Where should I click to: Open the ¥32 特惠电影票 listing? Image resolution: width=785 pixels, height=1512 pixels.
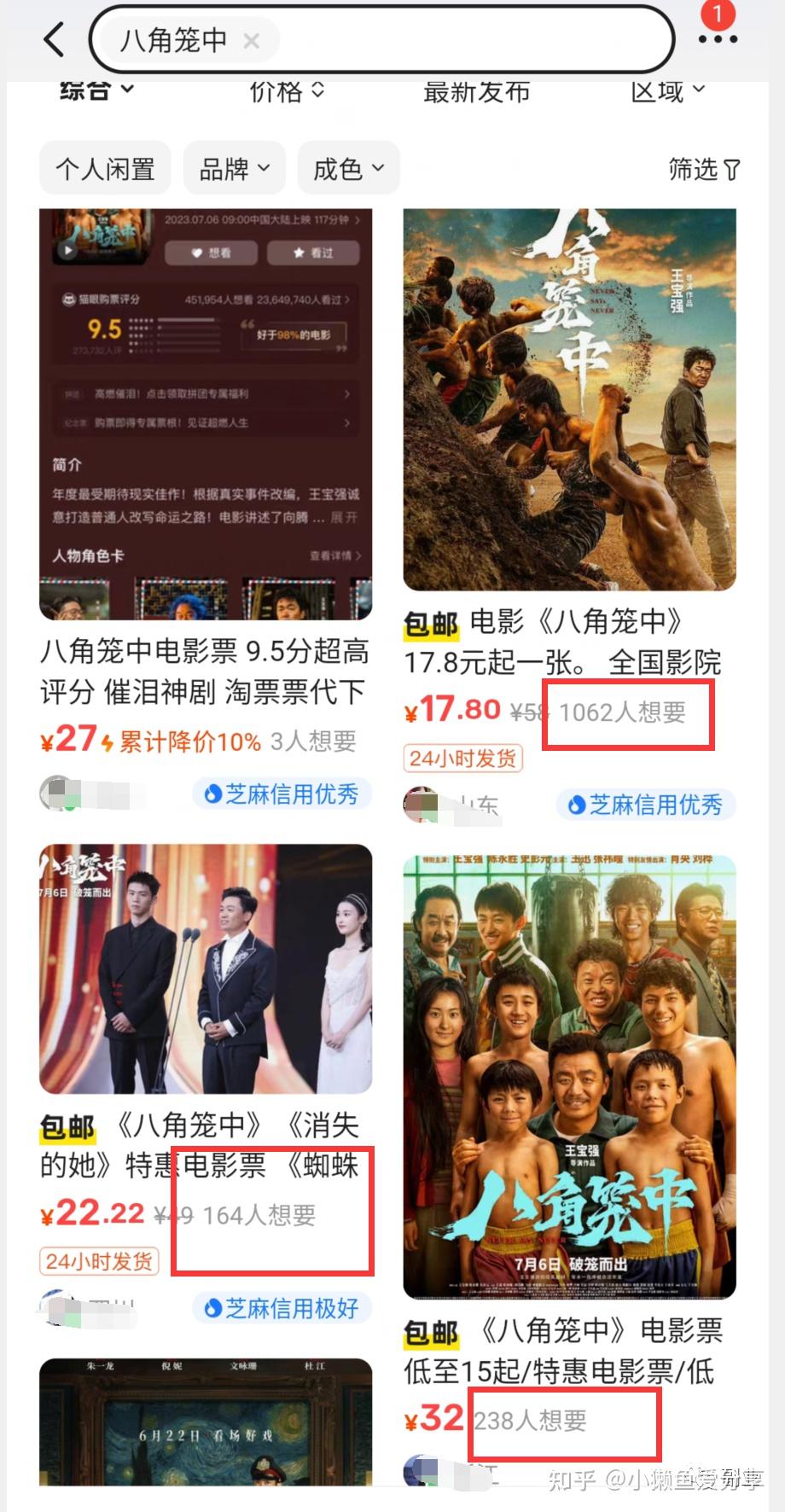click(569, 1077)
